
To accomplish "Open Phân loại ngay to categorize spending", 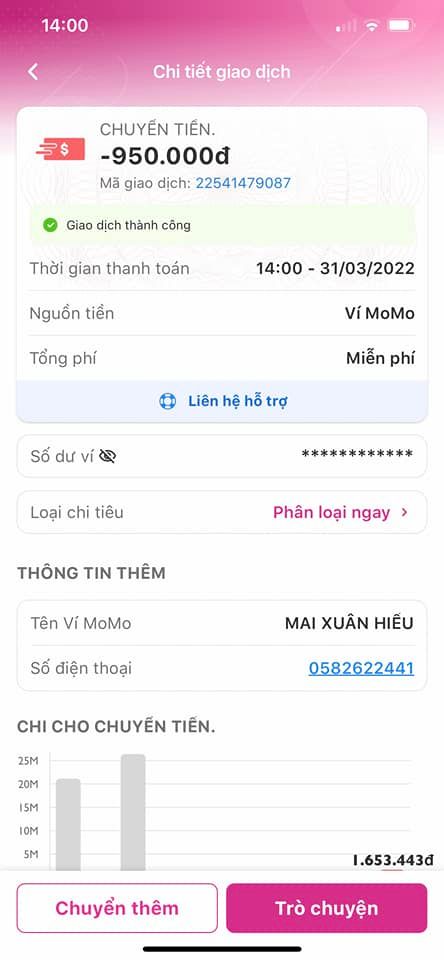I will click(x=341, y=512).
